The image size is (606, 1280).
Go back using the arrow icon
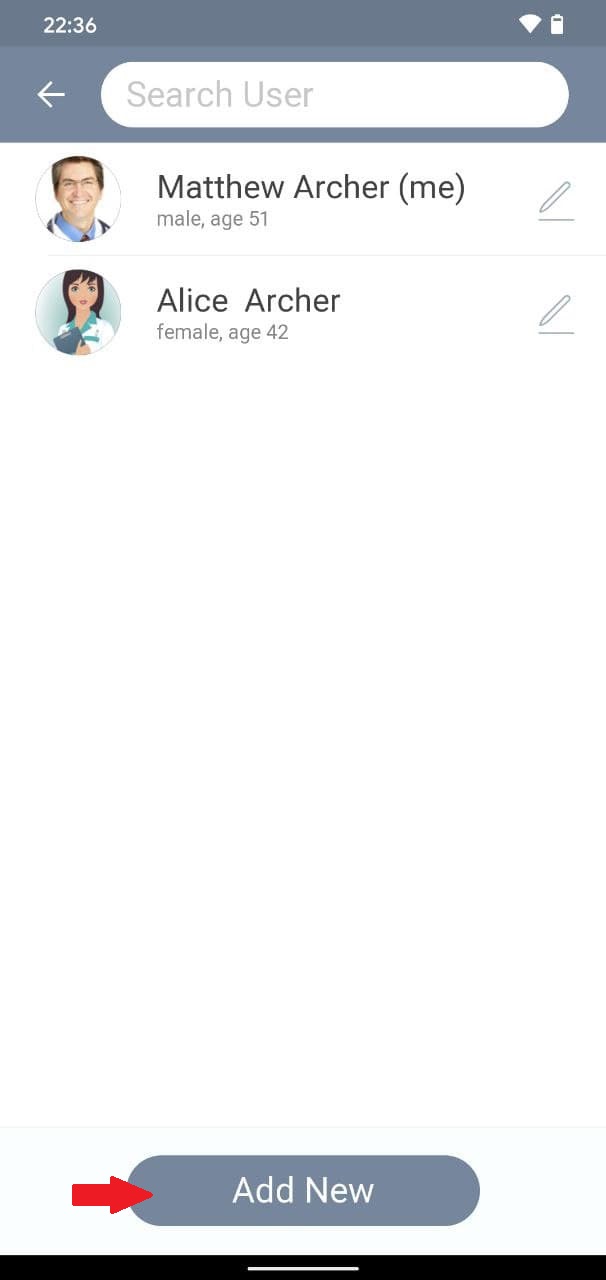pyautogui.click(x=51, y=95)
